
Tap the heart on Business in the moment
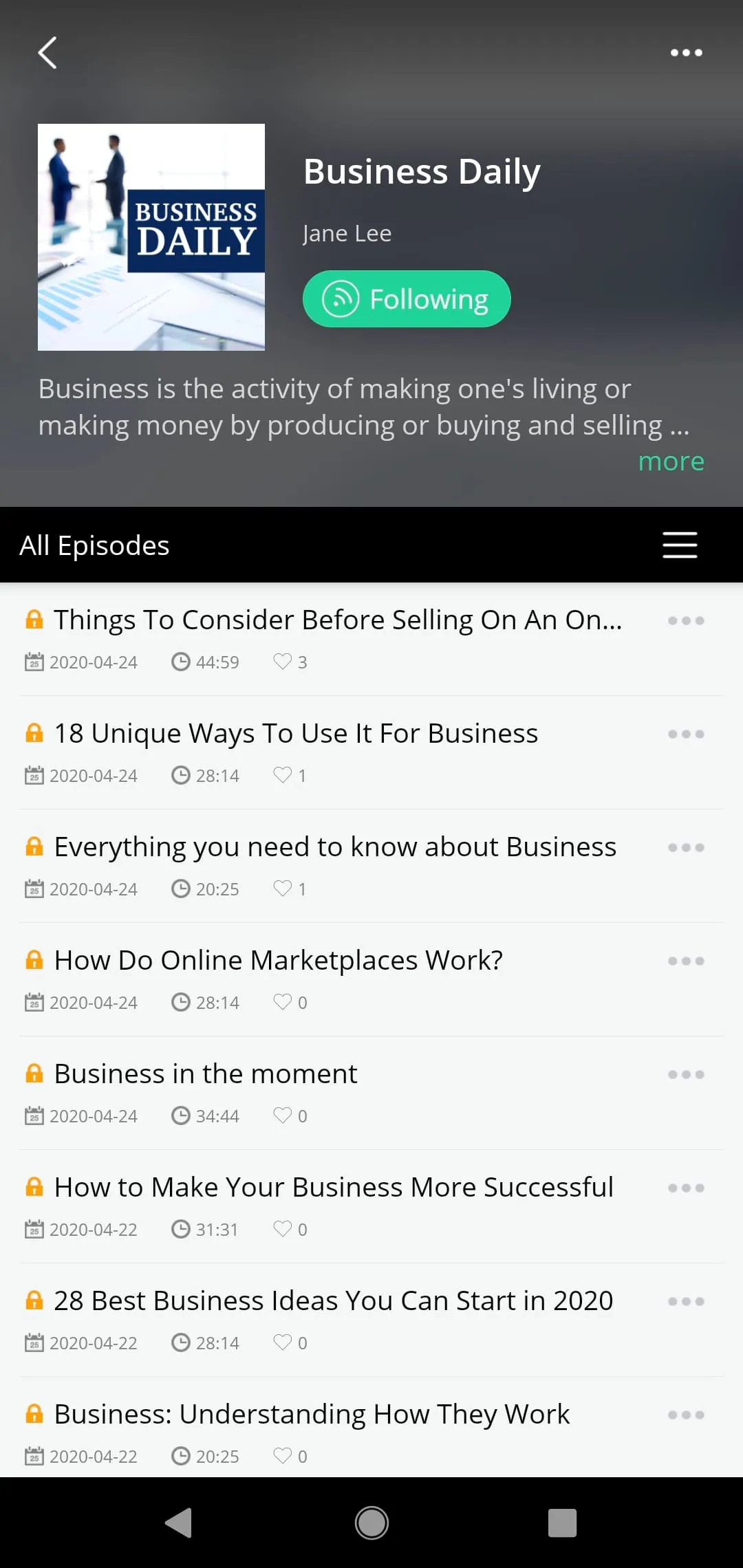pyautogui.click(x=283, y=1115)
